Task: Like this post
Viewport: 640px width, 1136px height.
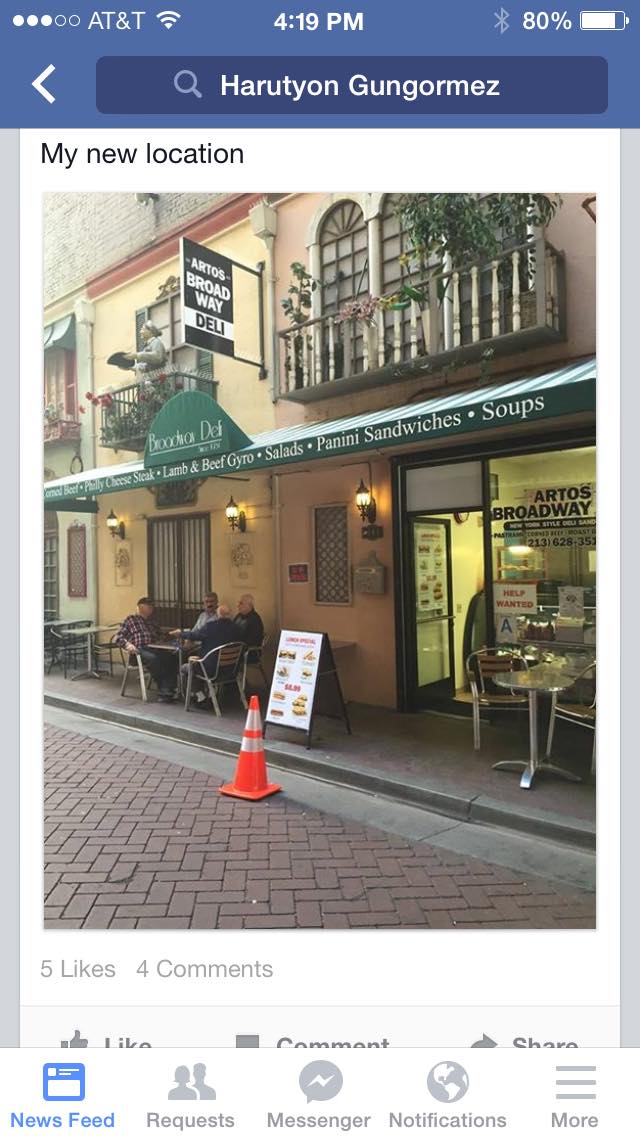Action: (107, 1040)
